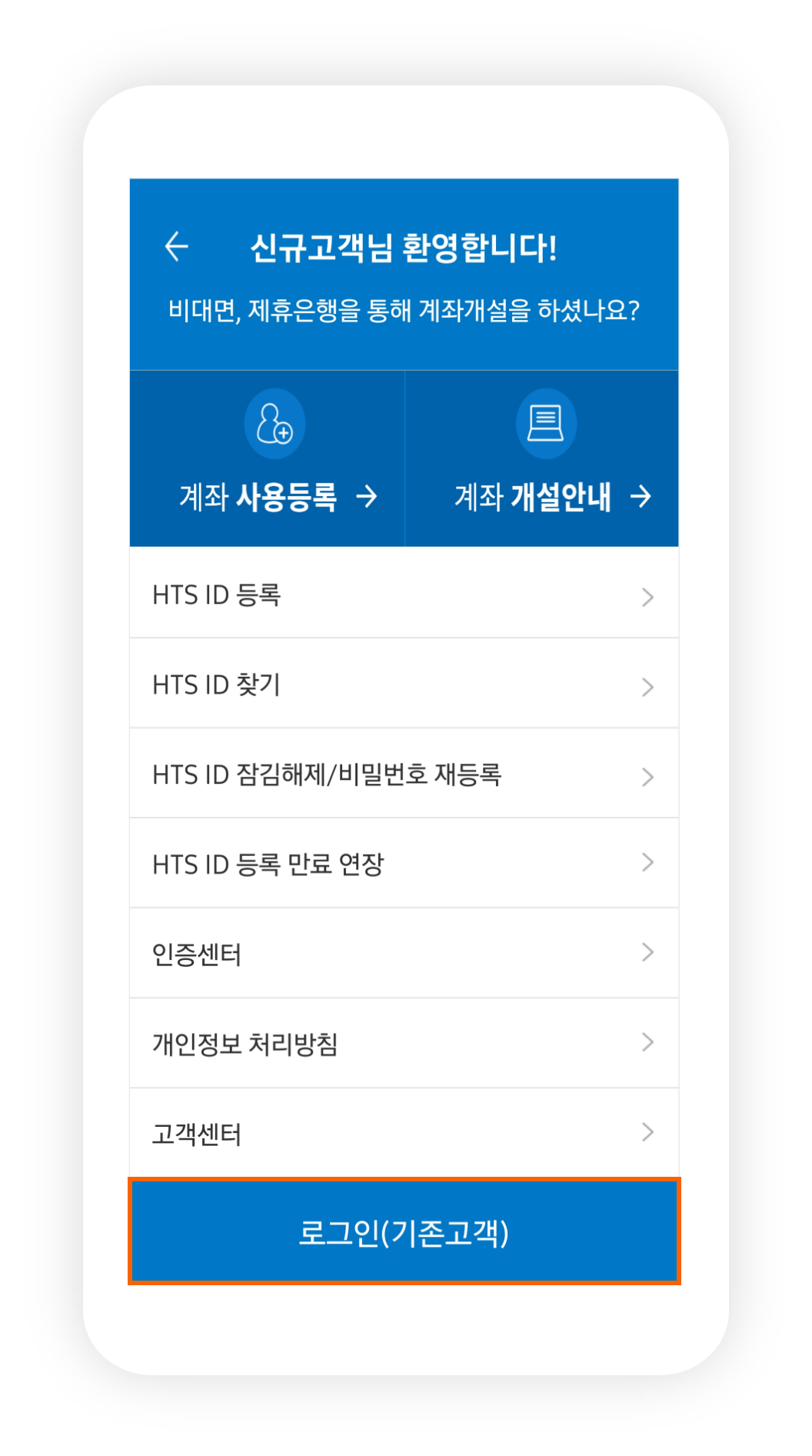812x1456 pixels.
Task: Open 인증센터
Action: tap(404, 955)
